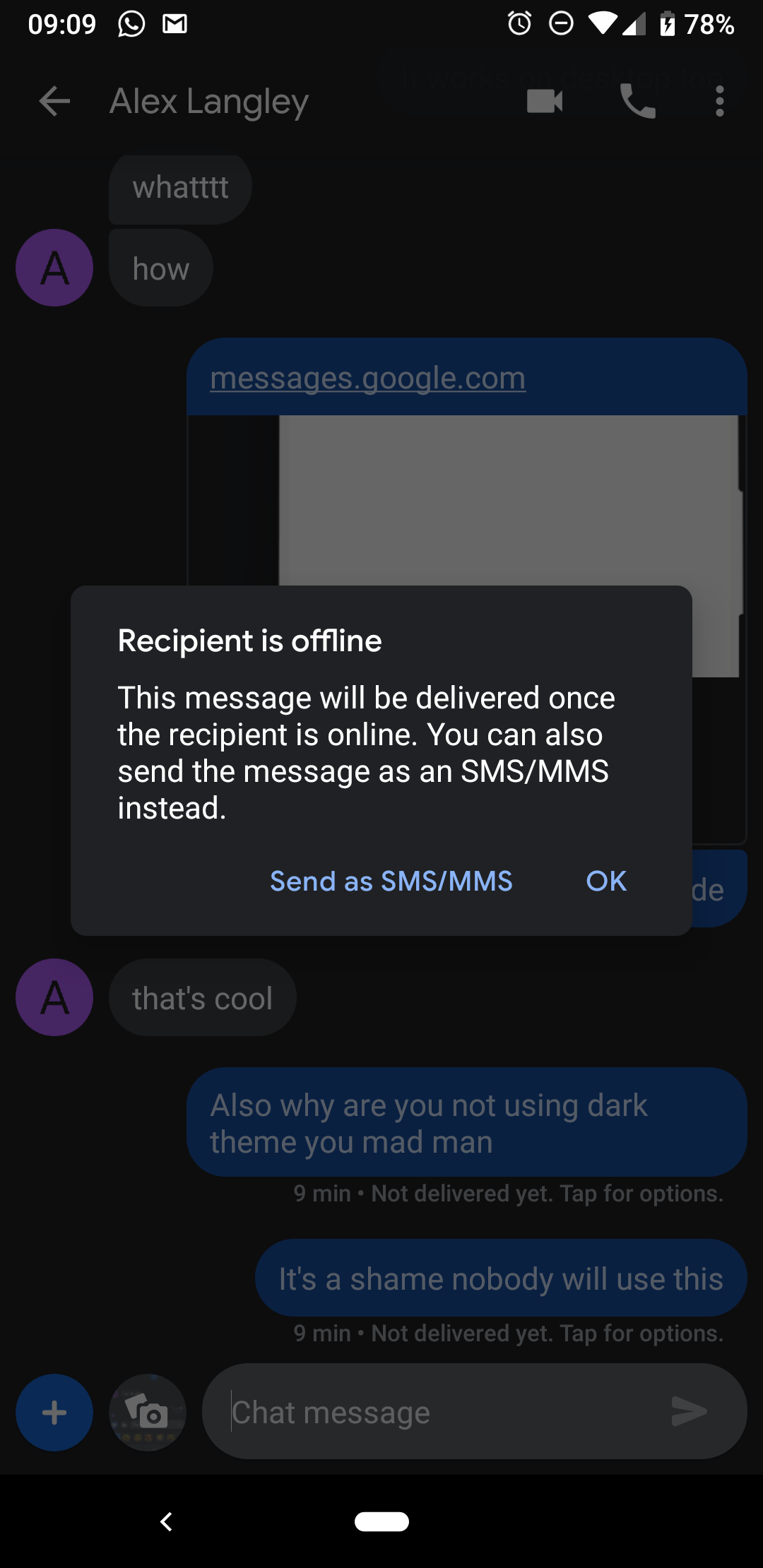Tap Send as SMS/MMS in the dialog

(x=391, y=881)
